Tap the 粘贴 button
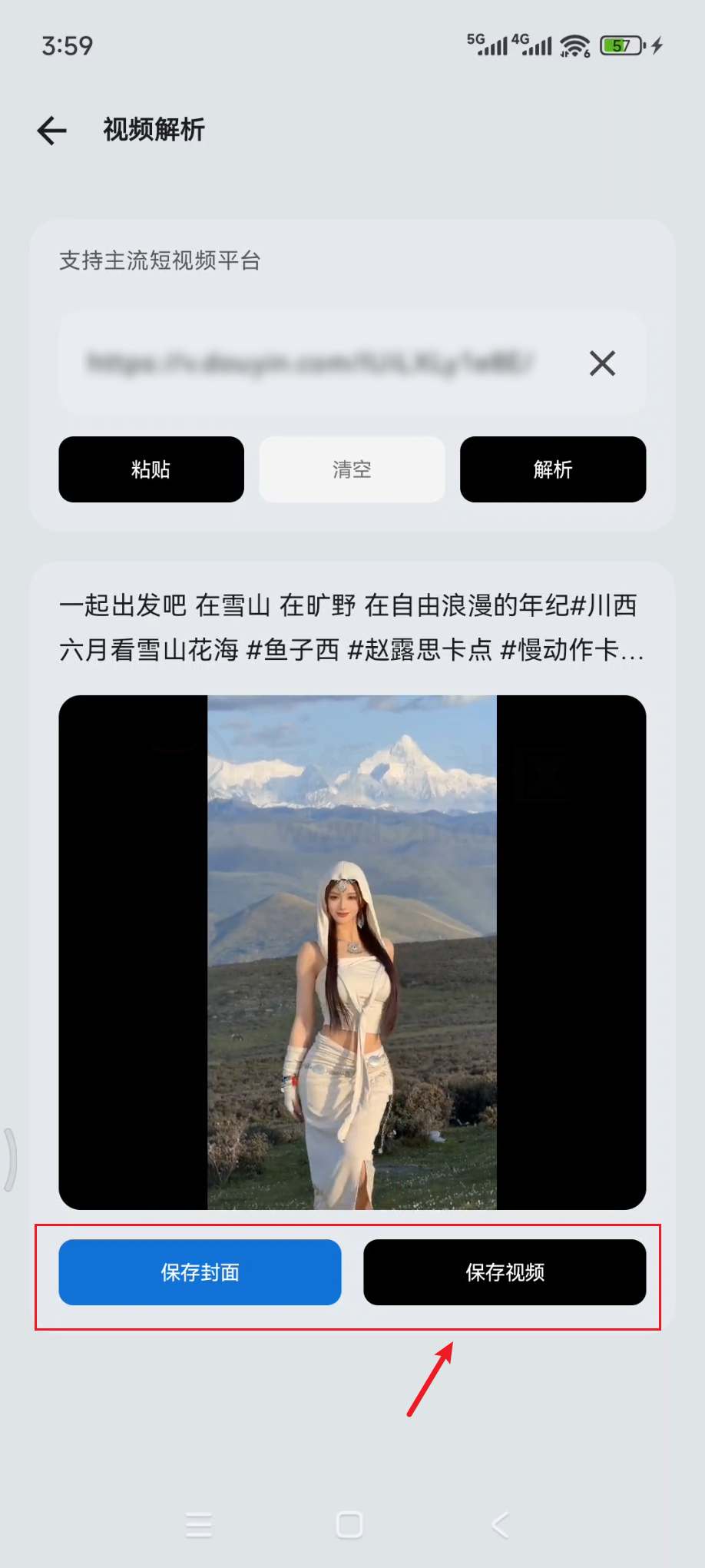Viewport: 705px width, 1568px height. 151,469
